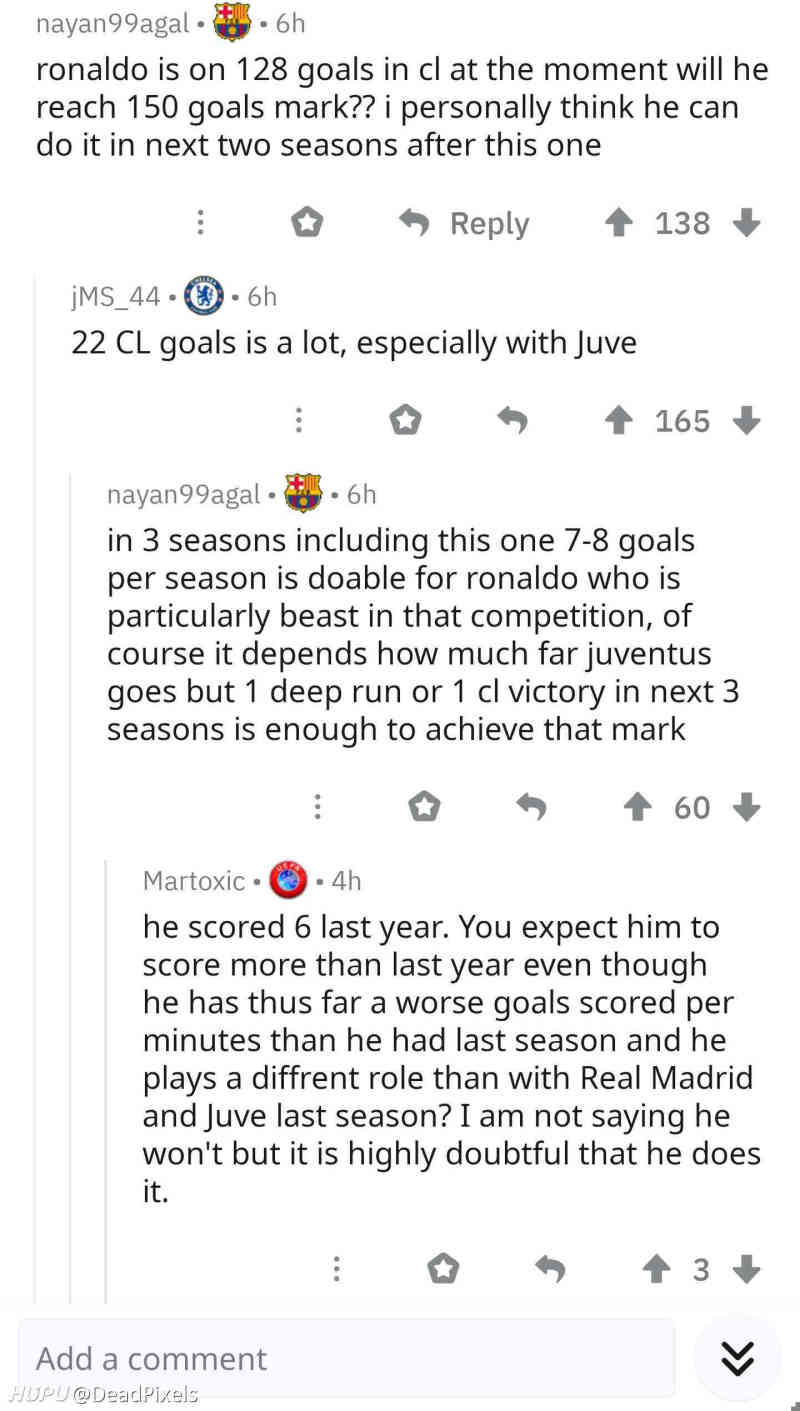Reply to the 60-point comment
Image resolution: width=800 pixels, height=1411 pixels.
[x=530, y=807]
